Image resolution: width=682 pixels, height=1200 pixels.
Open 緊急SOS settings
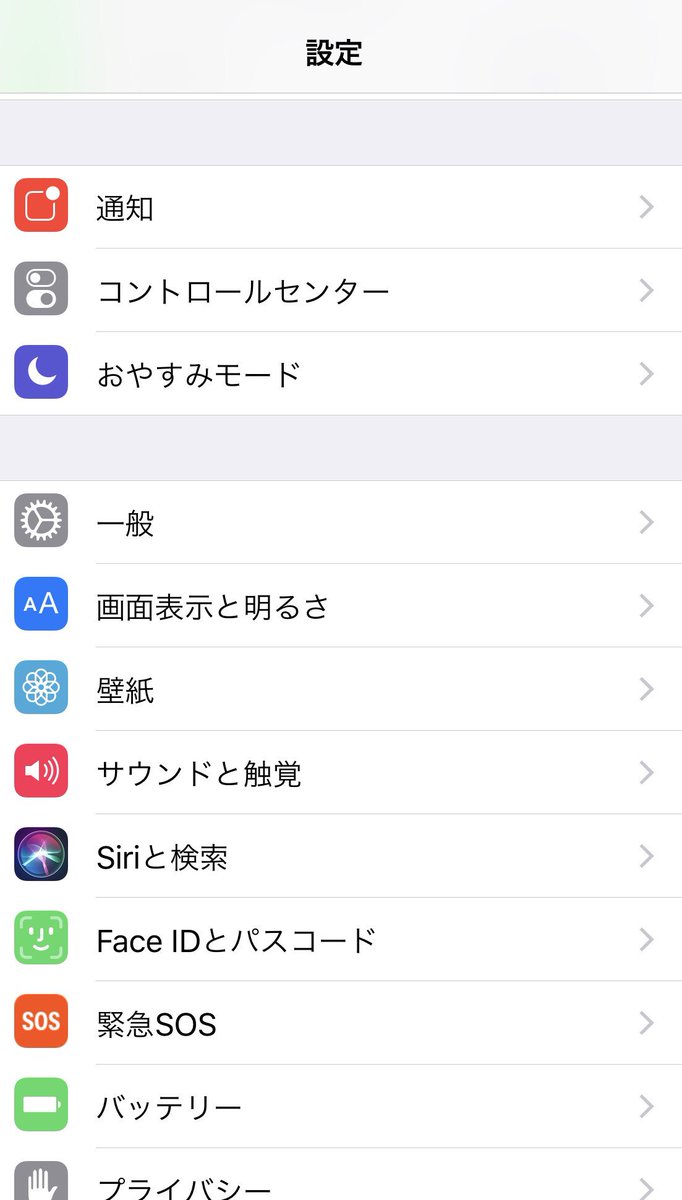tap(341, 1023)
